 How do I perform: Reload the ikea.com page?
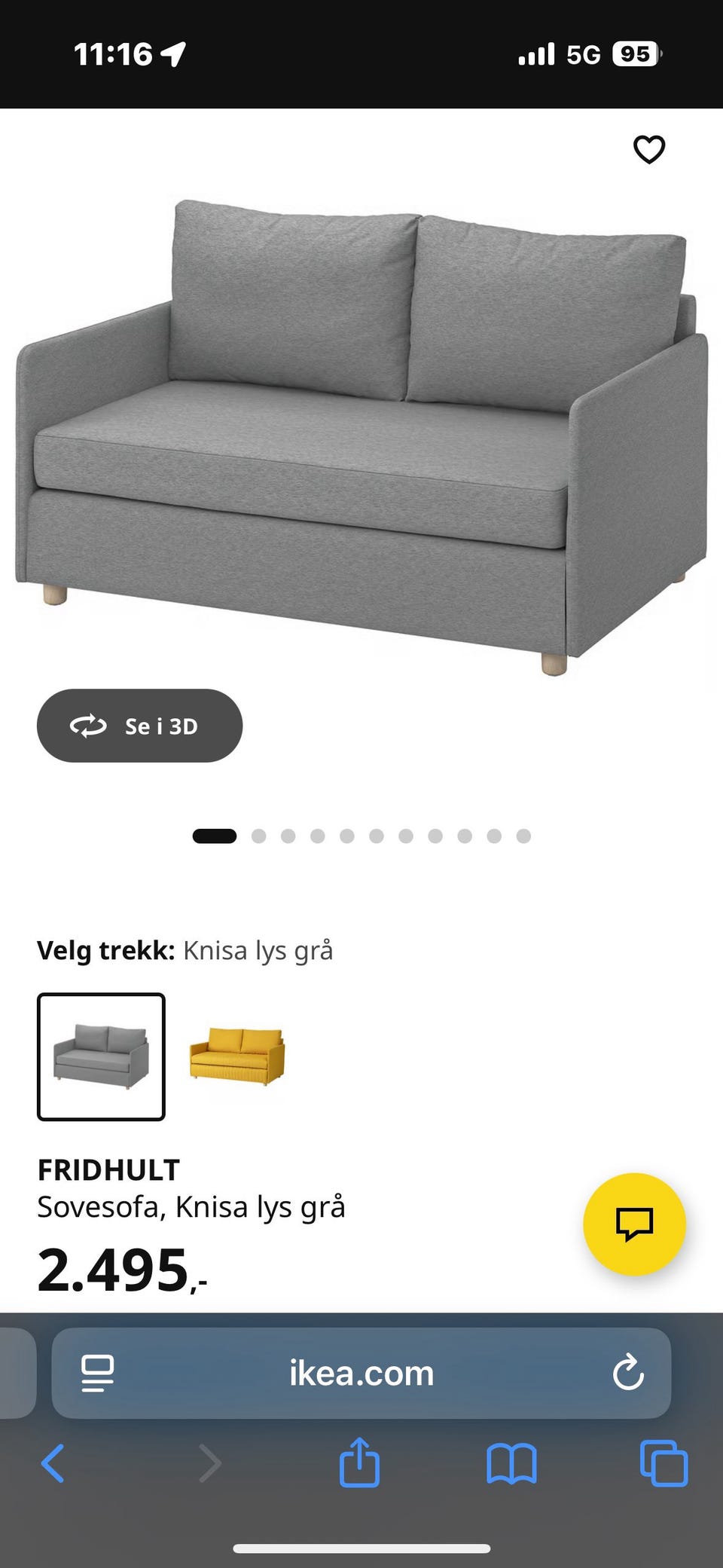[630, 1373]
